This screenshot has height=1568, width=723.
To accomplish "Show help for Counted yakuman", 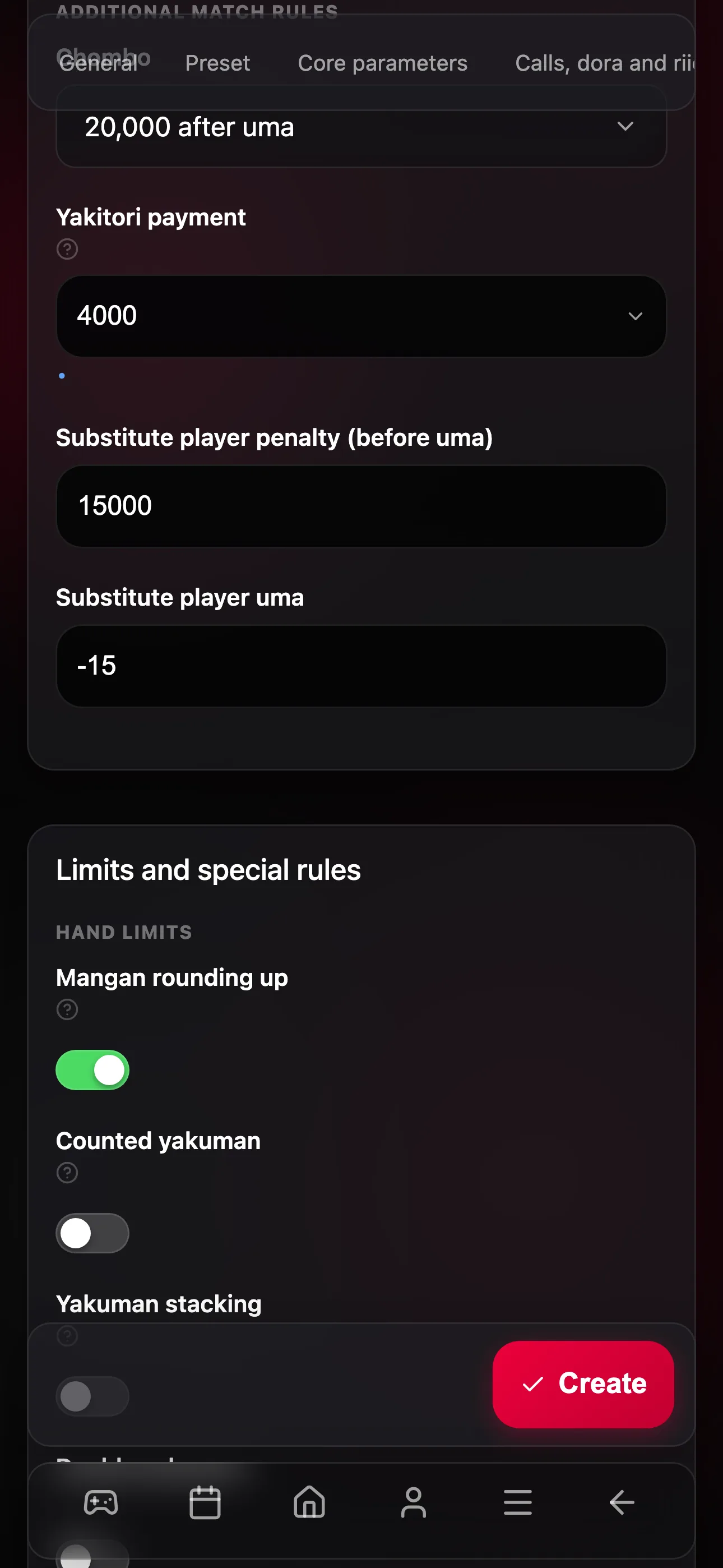I will point(67,1173).
